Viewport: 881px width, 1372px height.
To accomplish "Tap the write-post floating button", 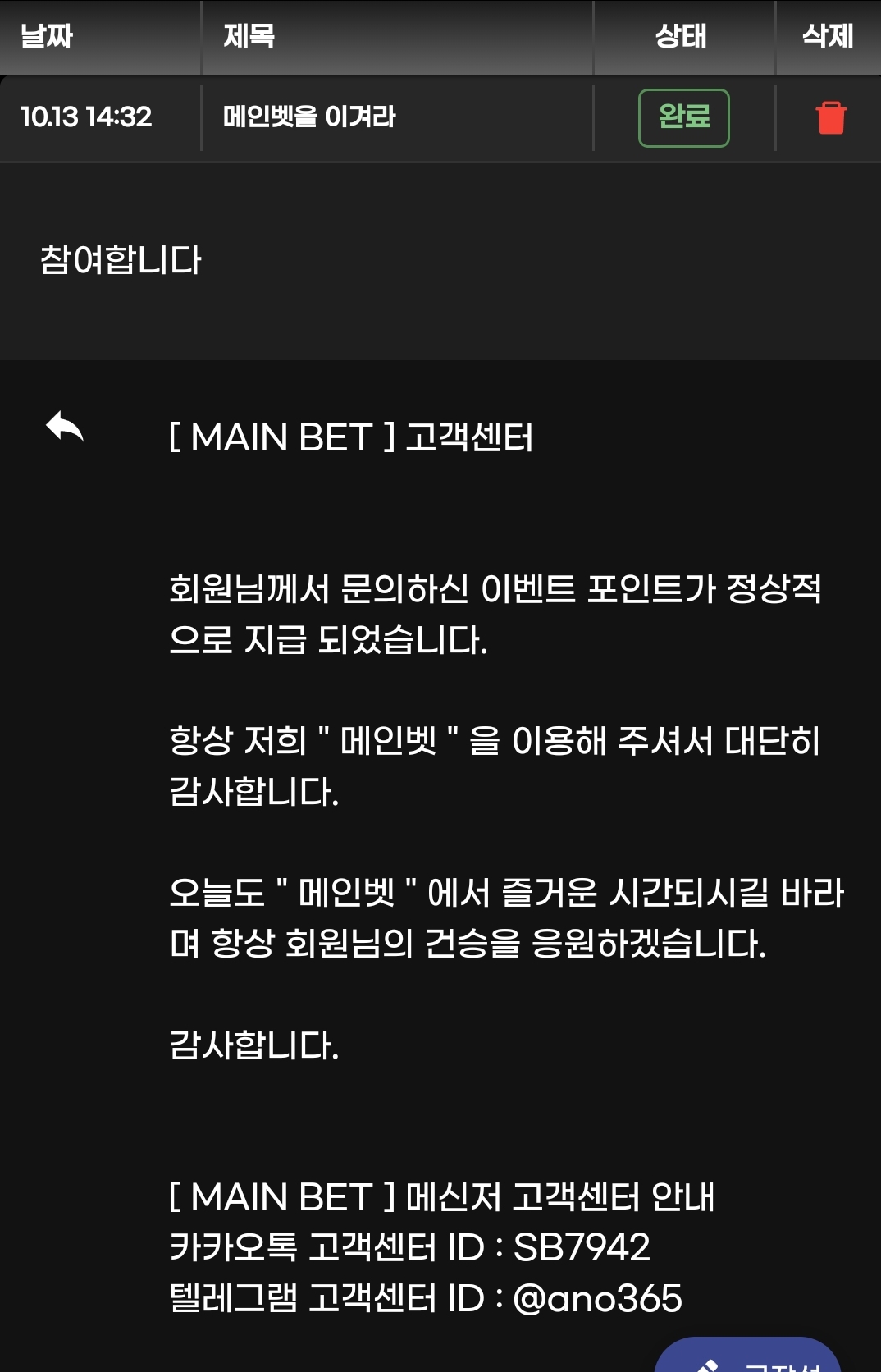I will (x=748, y=1358).
